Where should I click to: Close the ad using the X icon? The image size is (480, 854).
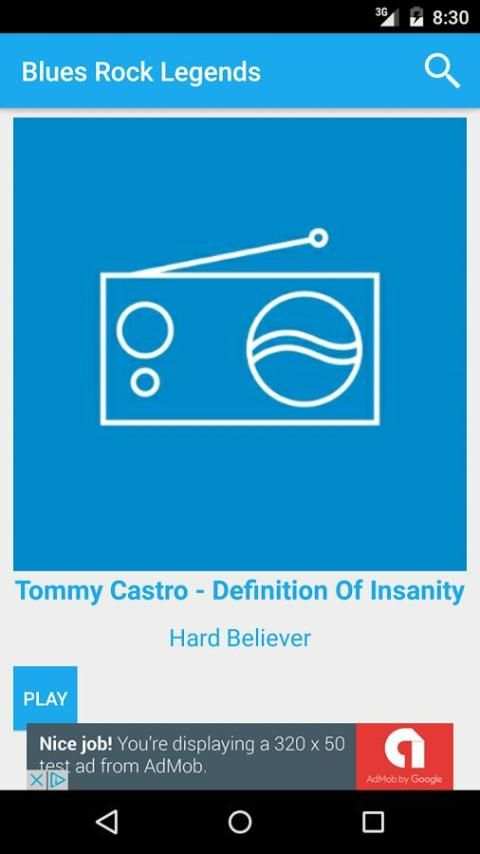tap(36, 780)
